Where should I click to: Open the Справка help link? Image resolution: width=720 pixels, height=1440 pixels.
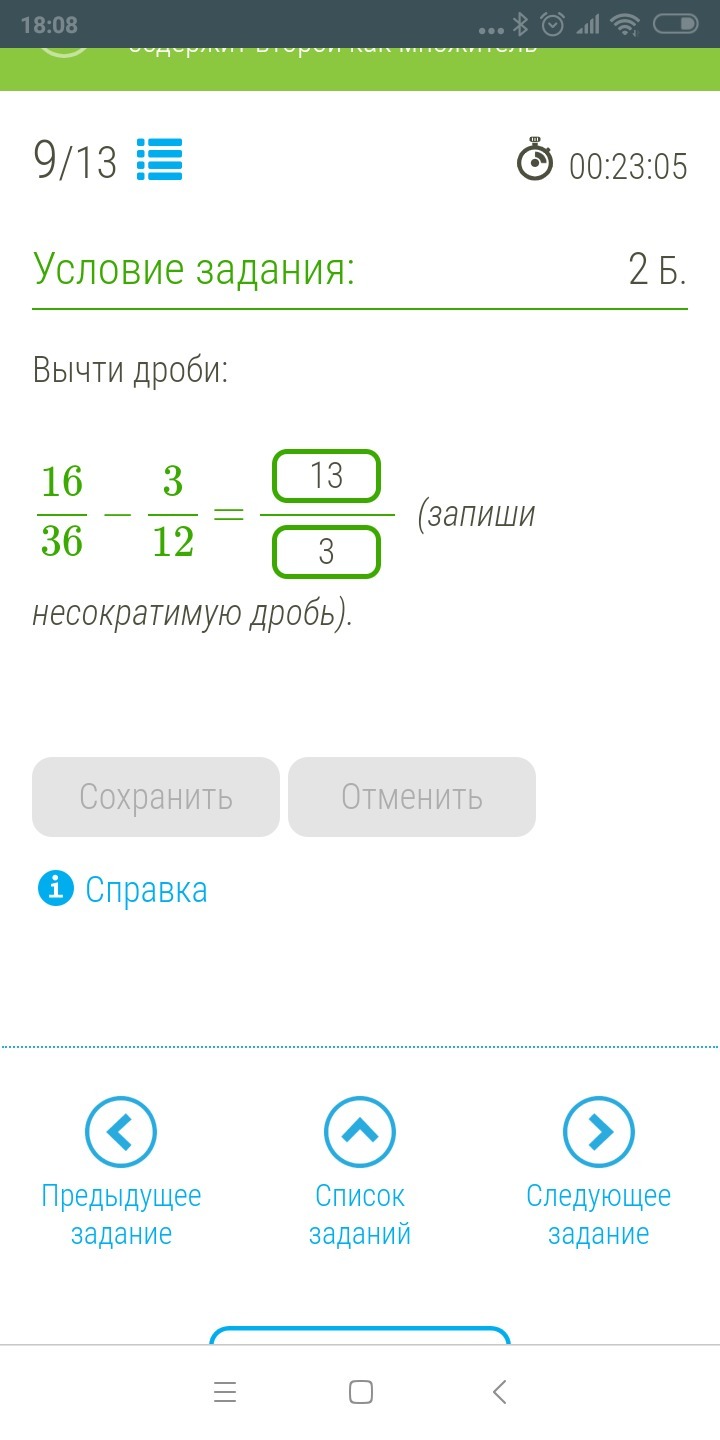[x=146, y=889]
